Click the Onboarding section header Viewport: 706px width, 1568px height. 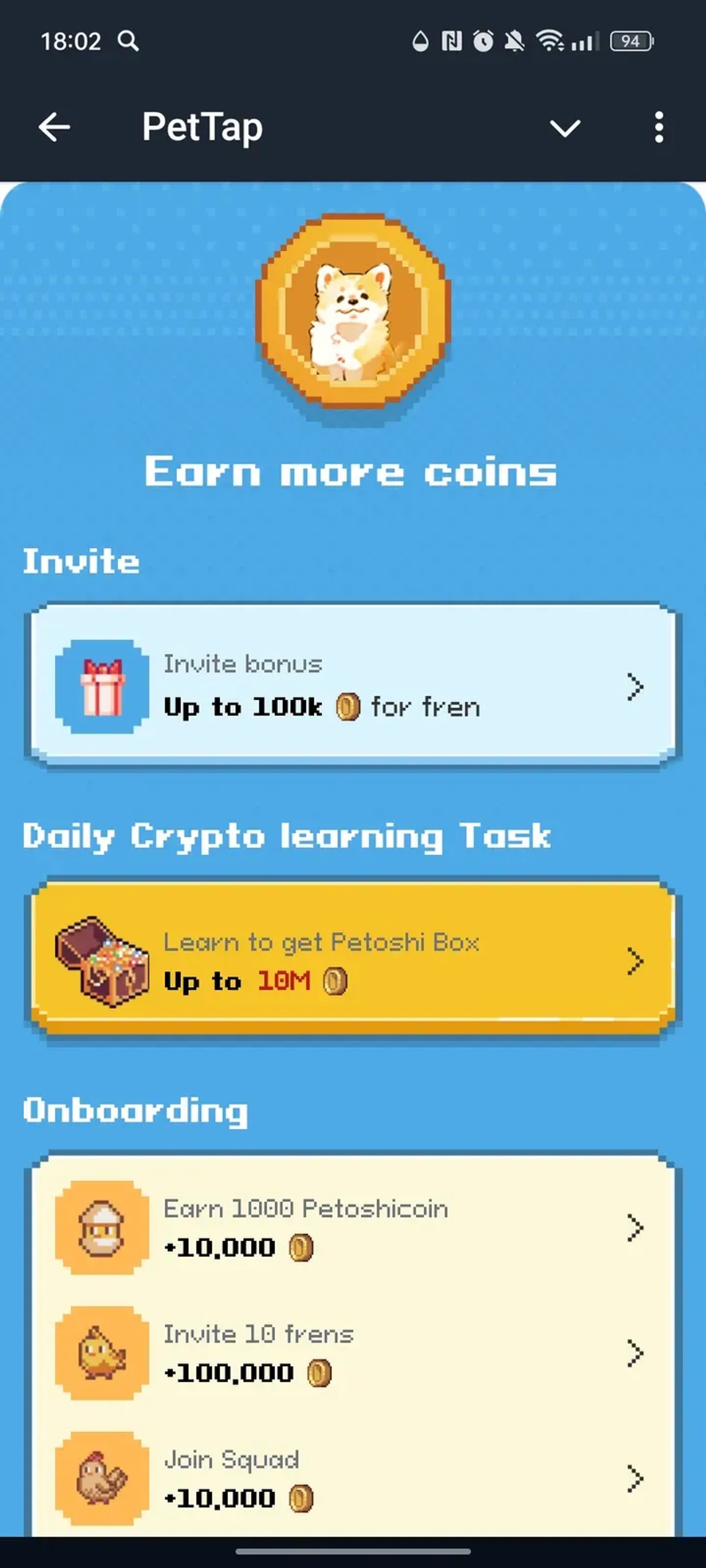134,1109
